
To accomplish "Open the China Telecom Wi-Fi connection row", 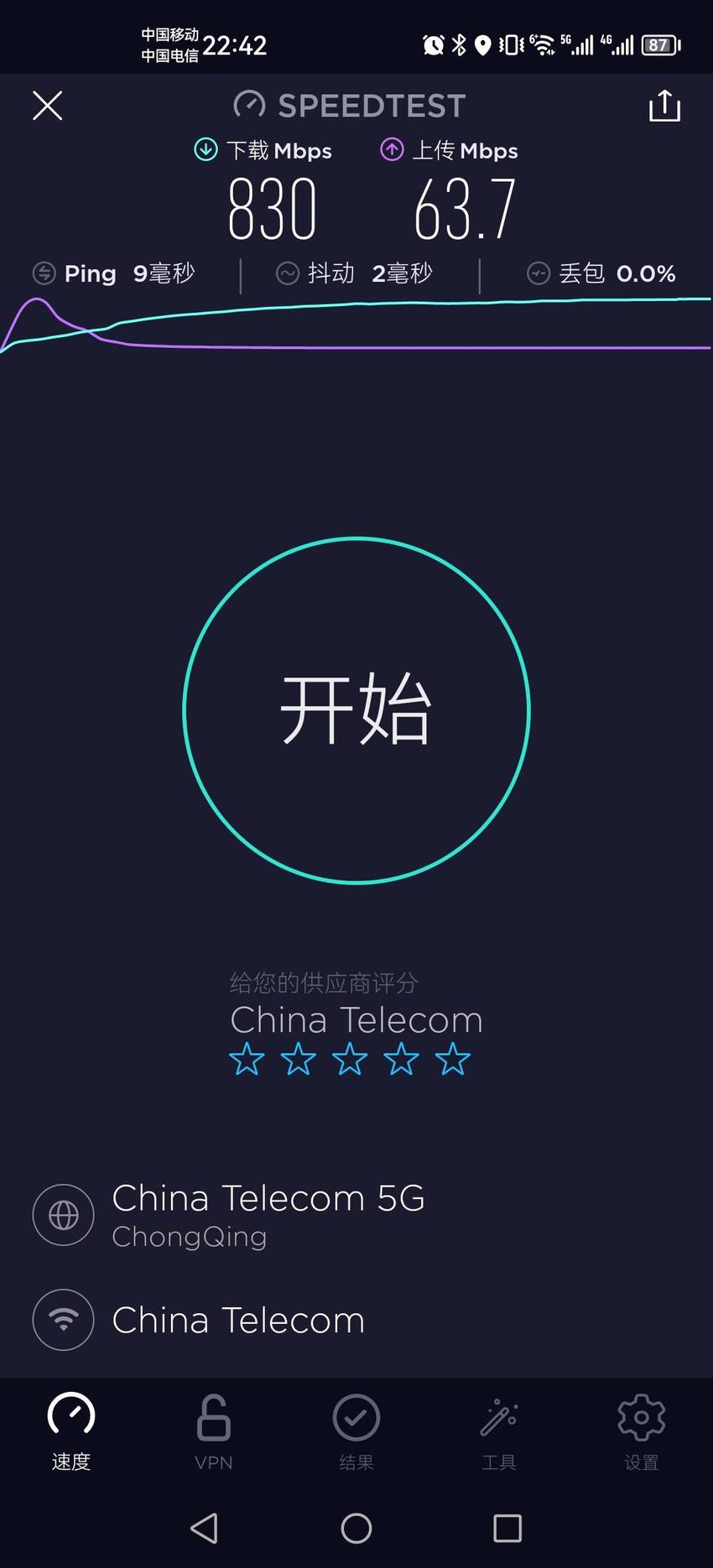I will 356,1320.
